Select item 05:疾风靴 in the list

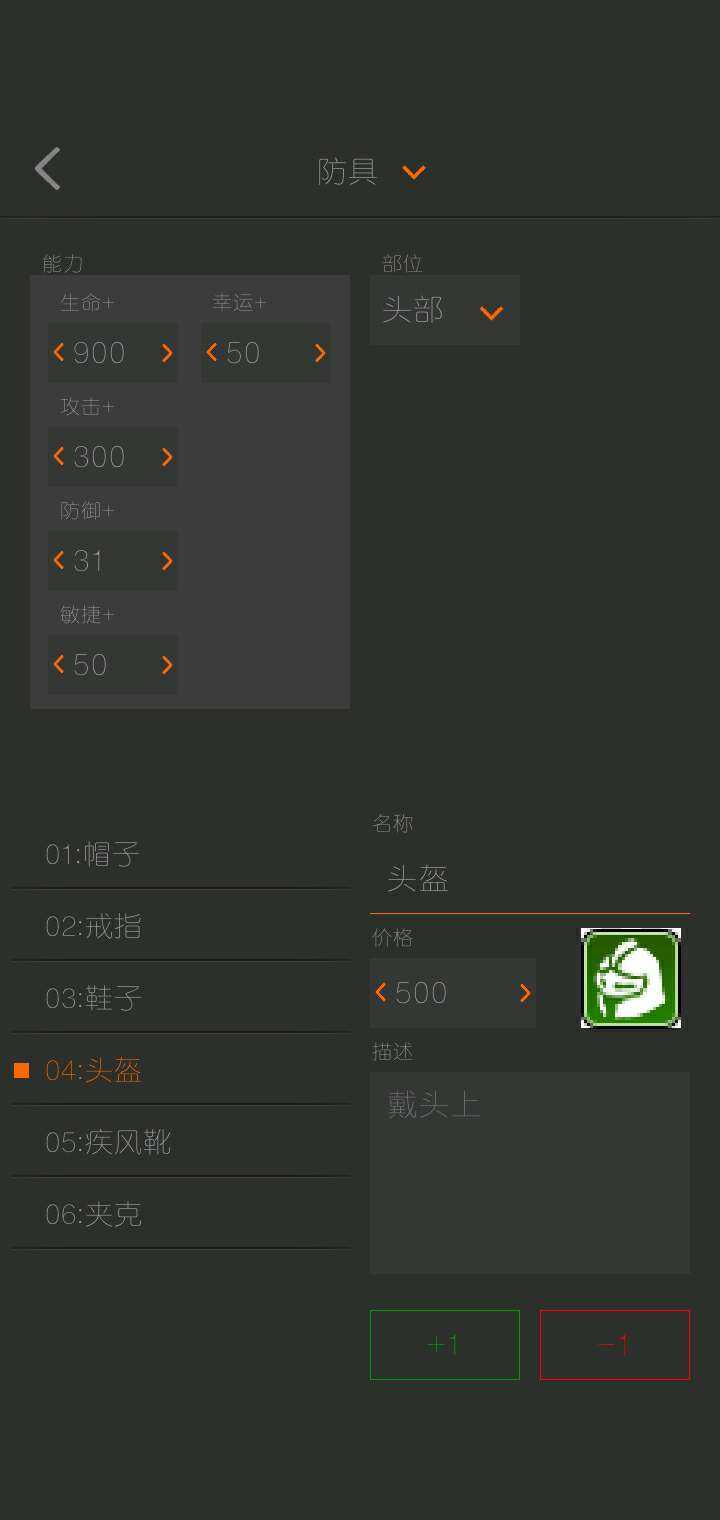click(x=180, y=1142)
